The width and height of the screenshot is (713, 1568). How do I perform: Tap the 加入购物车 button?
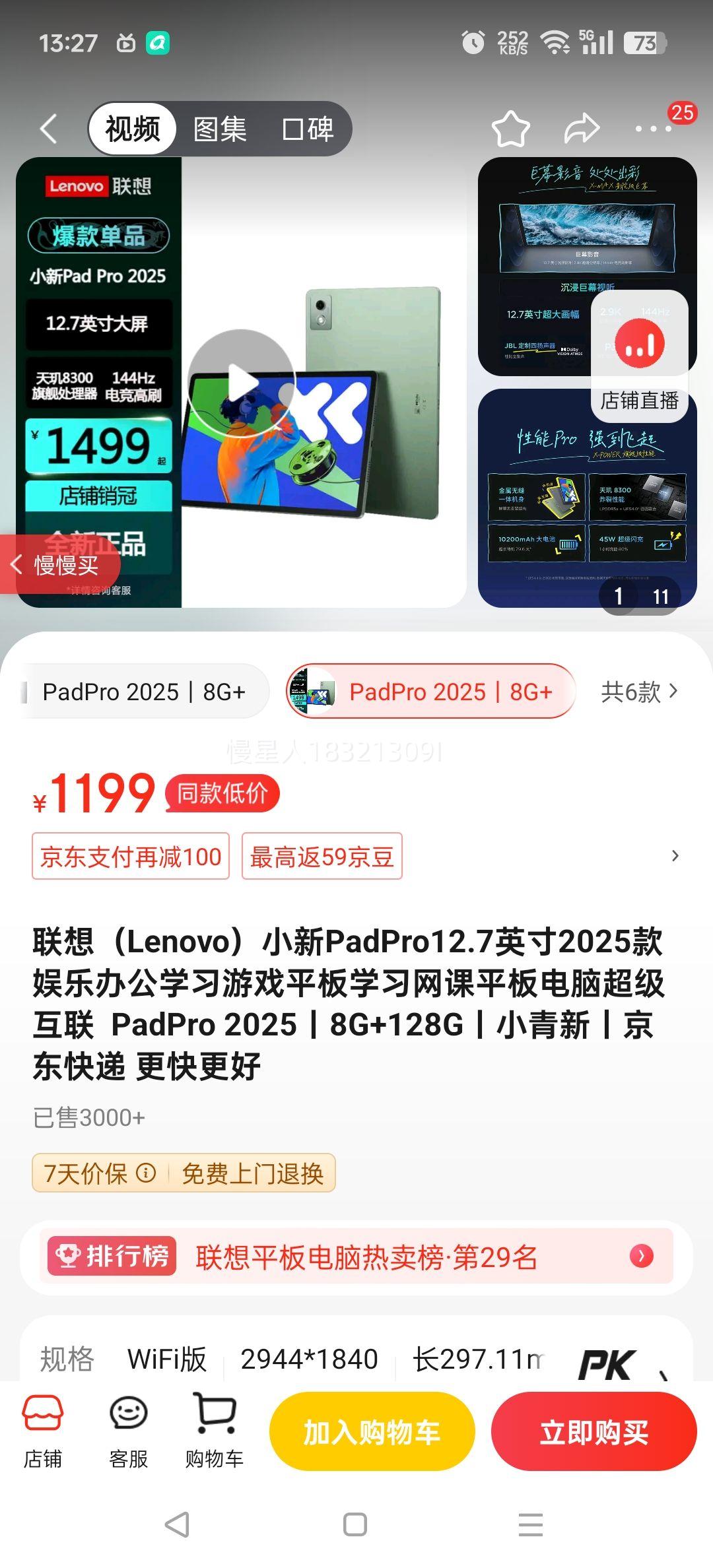coord(372,1431)
